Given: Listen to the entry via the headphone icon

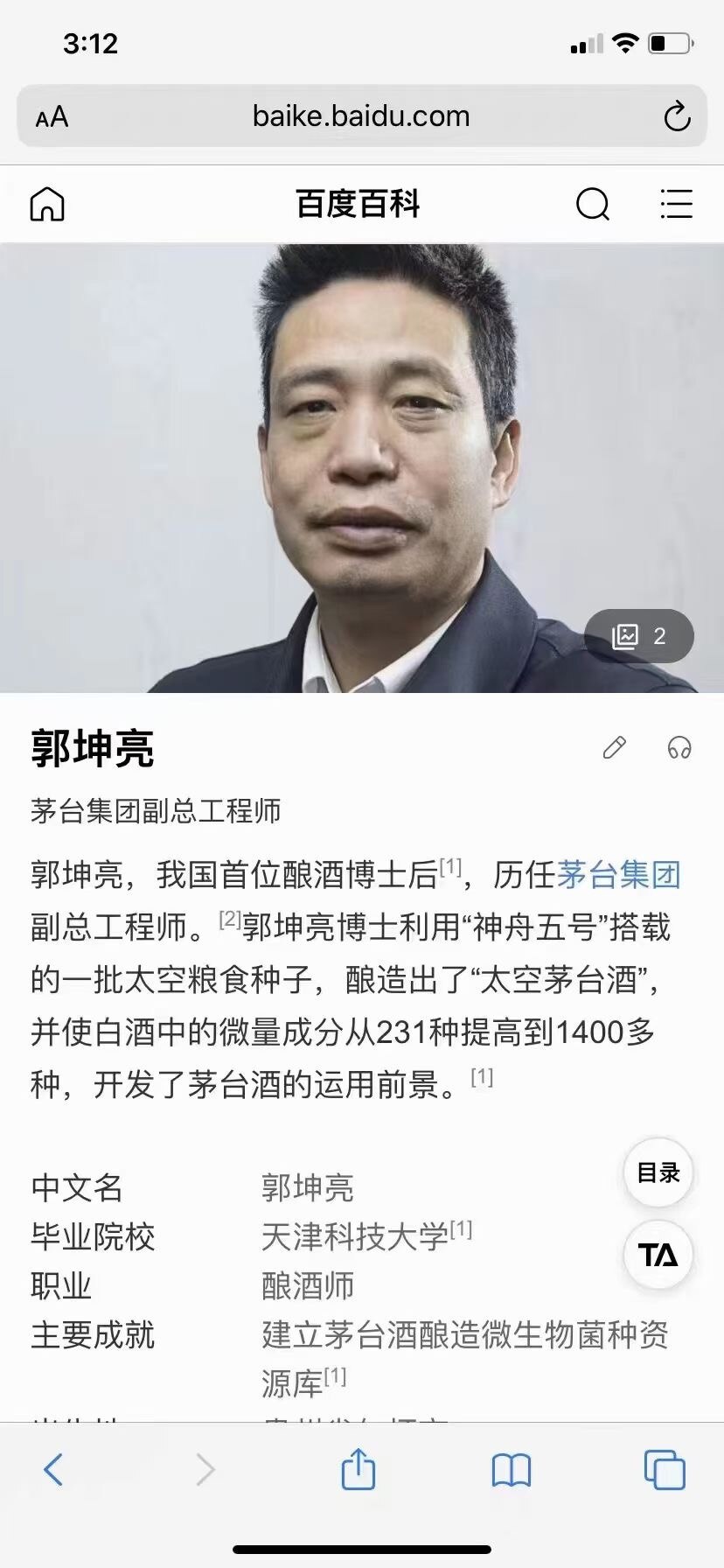Looking at the screenshot, I should coord(679,747).
